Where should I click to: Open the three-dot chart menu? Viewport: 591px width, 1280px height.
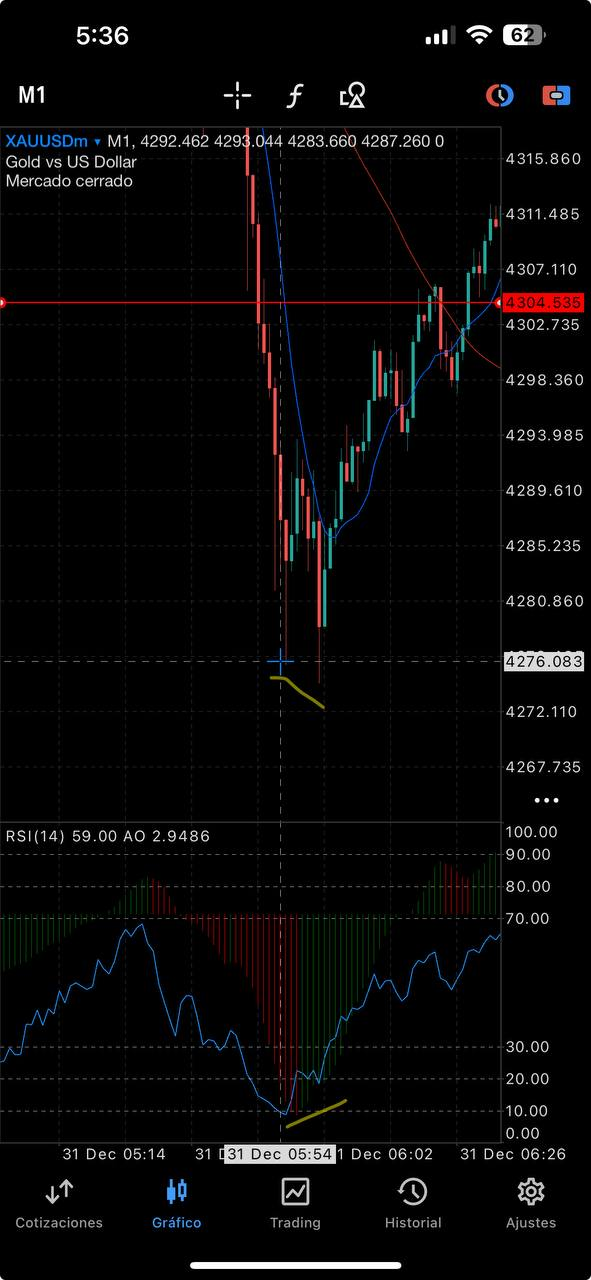click(546, 800)
